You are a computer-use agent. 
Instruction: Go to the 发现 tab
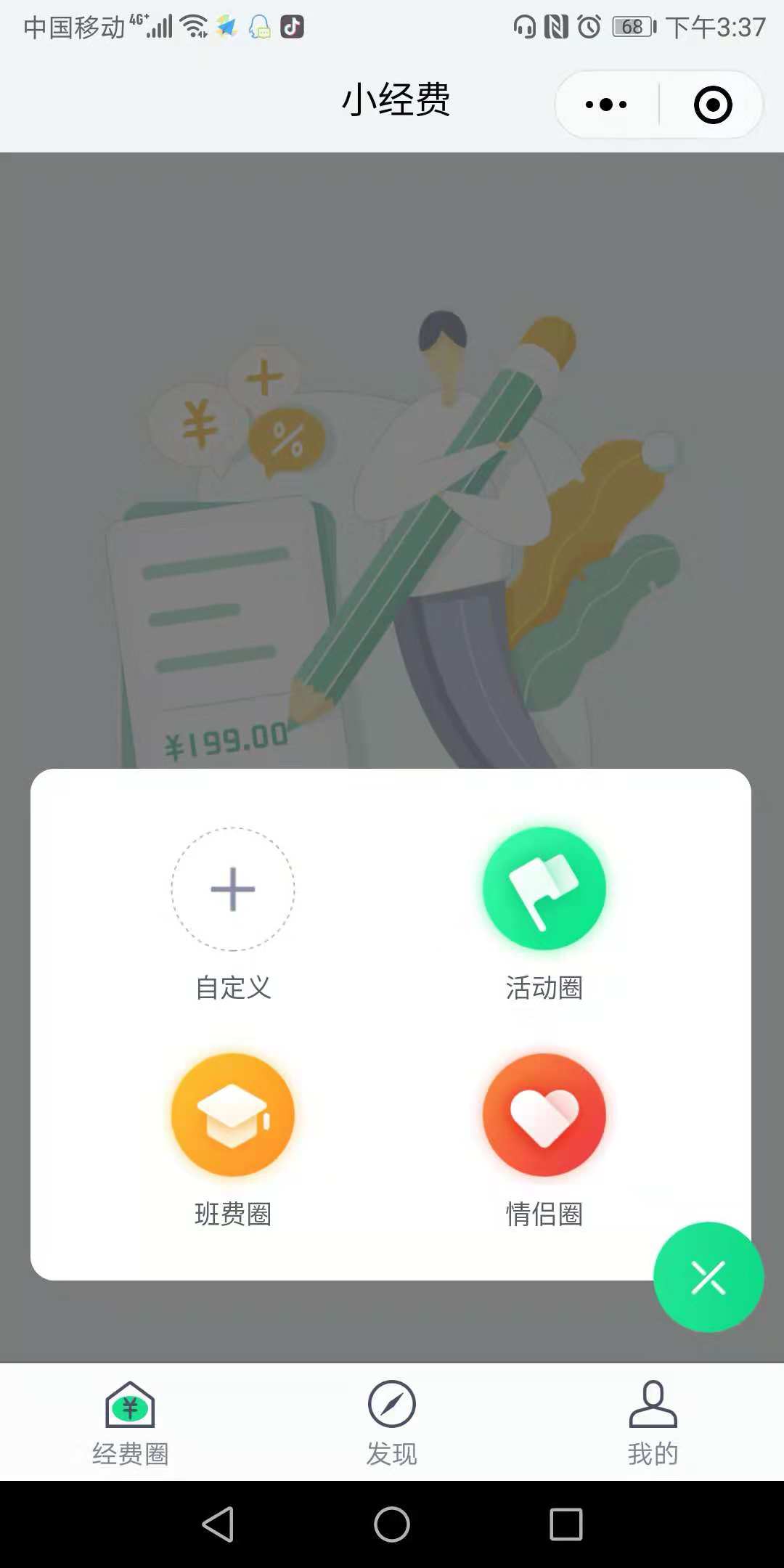[x=392, y=1423]
